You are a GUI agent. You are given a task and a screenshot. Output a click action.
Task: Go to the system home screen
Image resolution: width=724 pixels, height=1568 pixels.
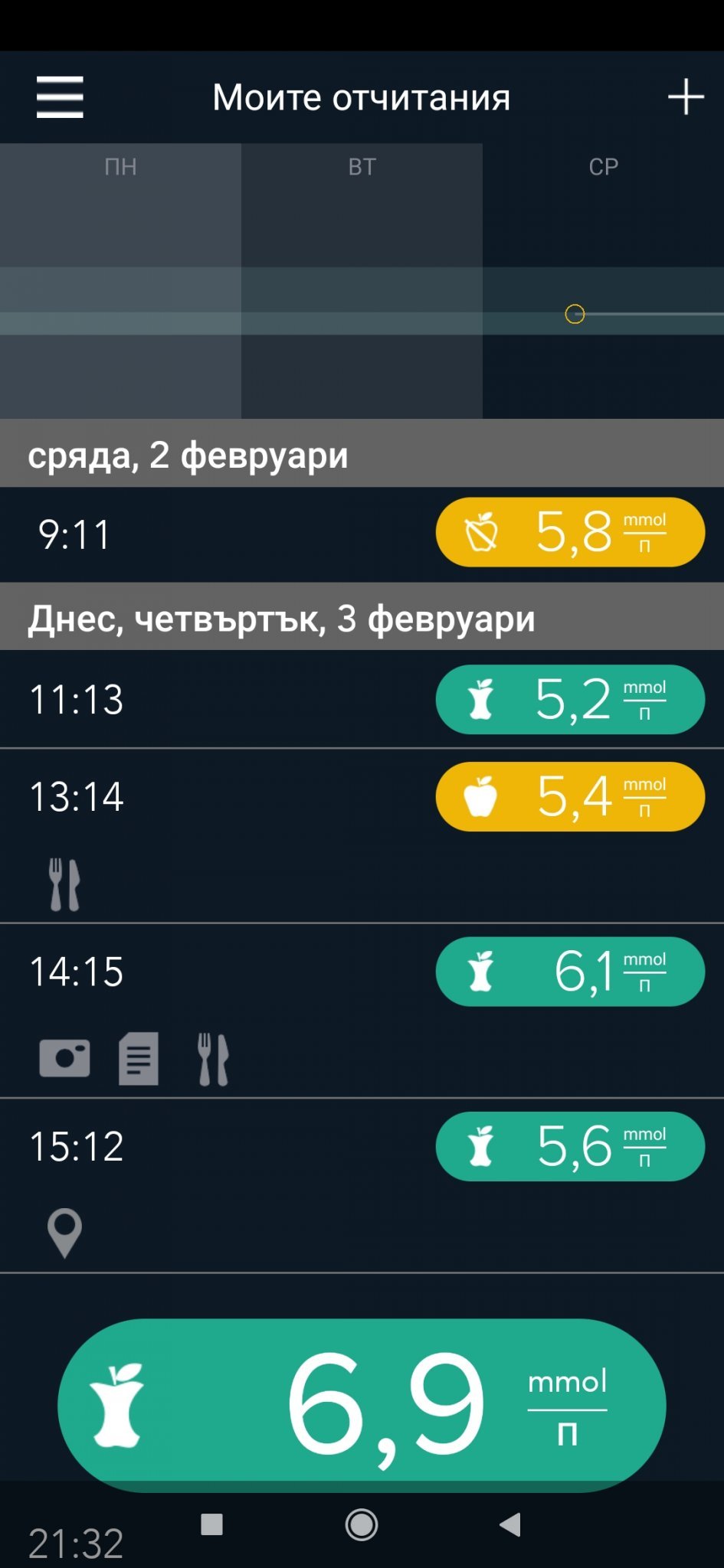pyautogui.click(x=362, y=1524)
